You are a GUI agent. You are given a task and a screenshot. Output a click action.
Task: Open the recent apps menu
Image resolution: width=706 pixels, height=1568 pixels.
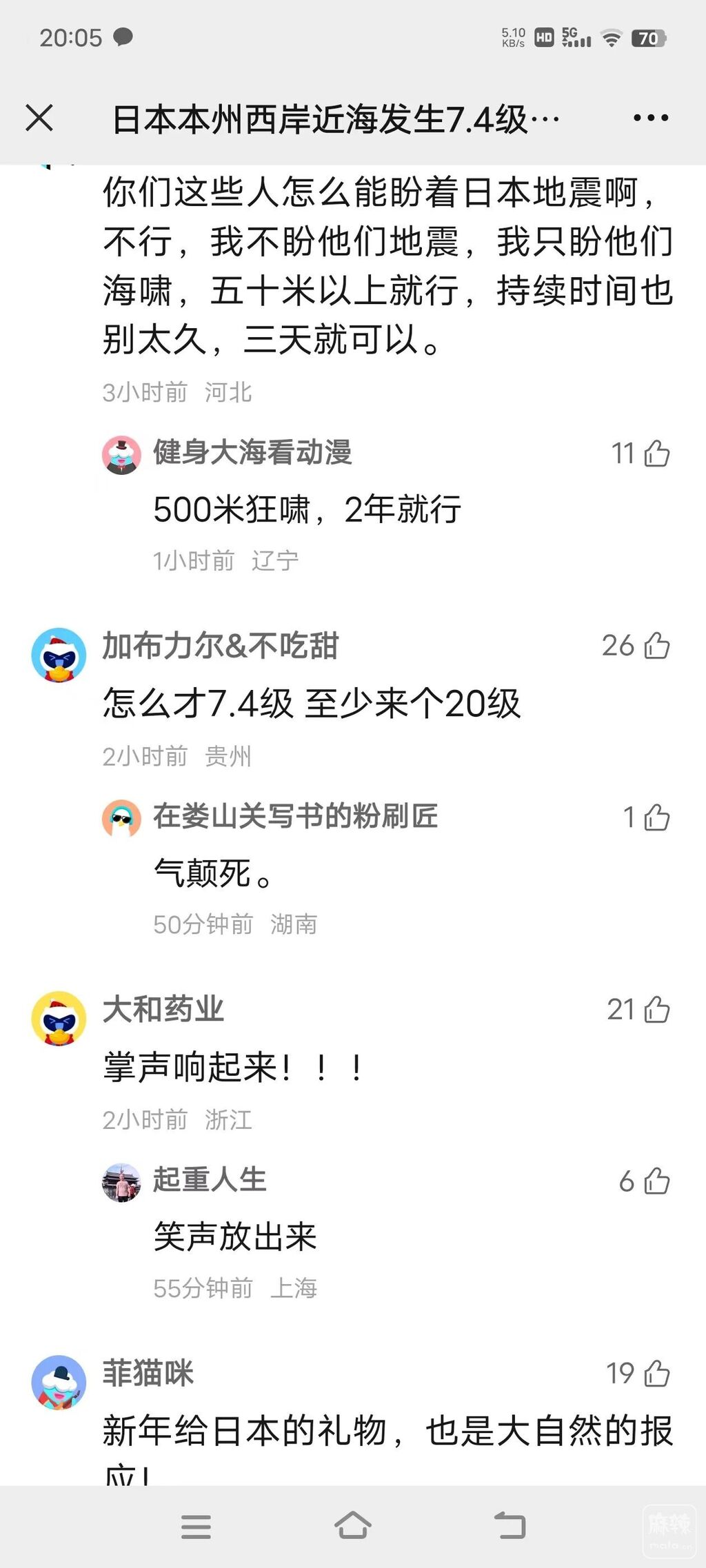pos(196,1527)
